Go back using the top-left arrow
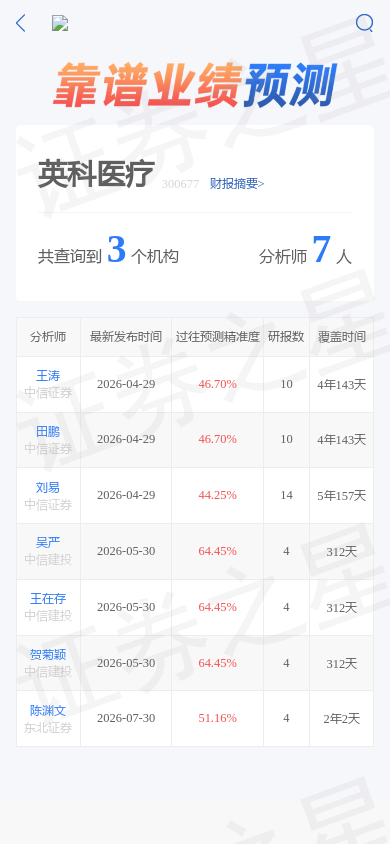The height and width of the screenshot is (844, 390). [x=20, y=23]
